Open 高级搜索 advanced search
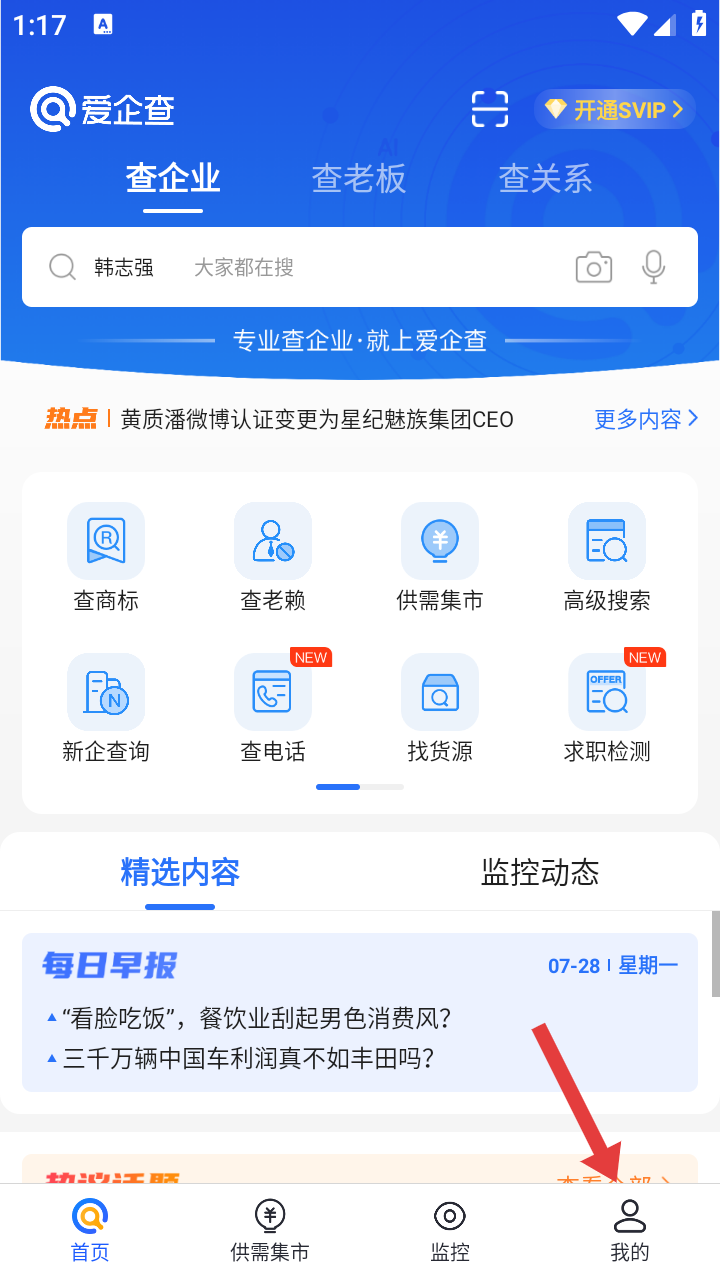 (x=607, y=558)
